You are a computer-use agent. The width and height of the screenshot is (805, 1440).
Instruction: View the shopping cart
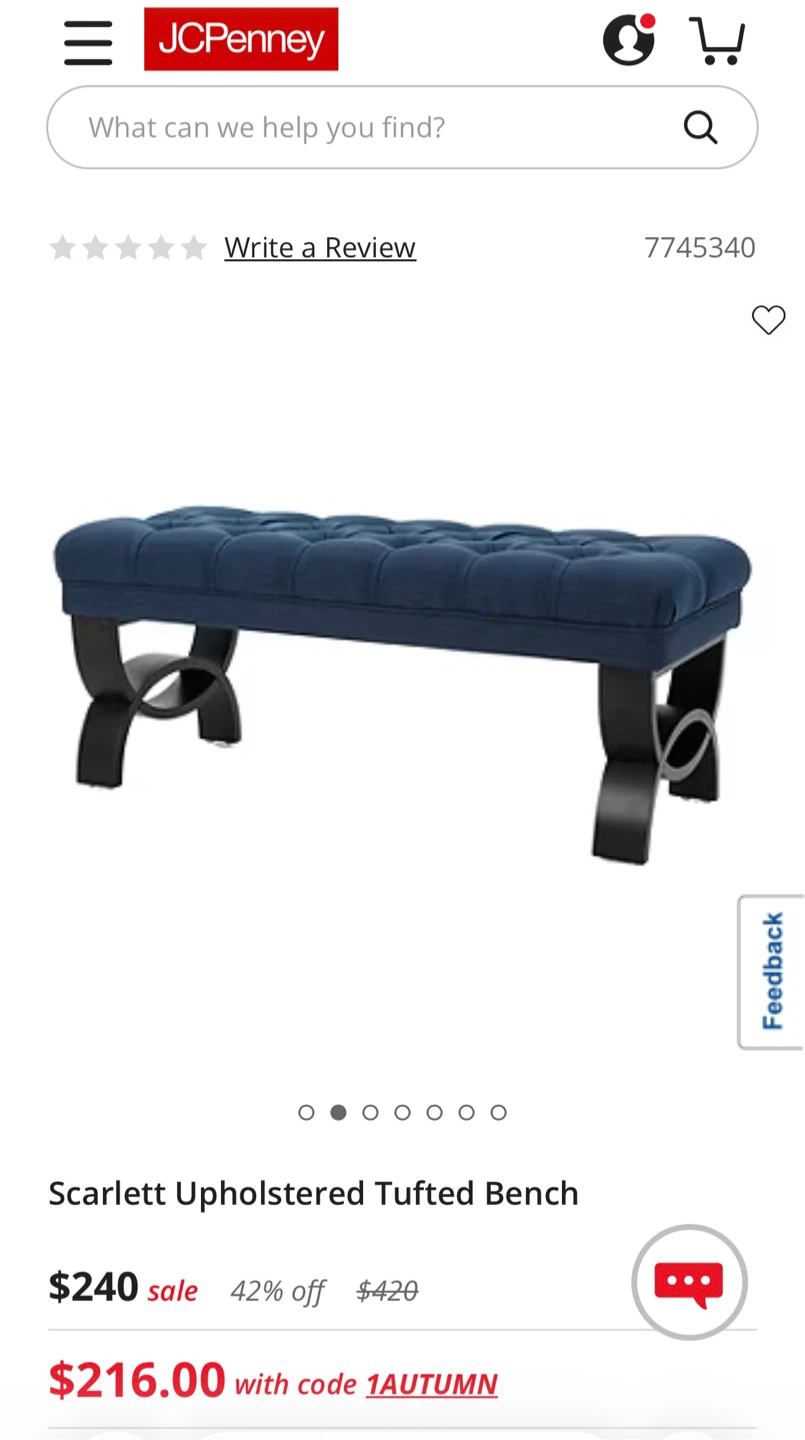[x=718, y=40]
